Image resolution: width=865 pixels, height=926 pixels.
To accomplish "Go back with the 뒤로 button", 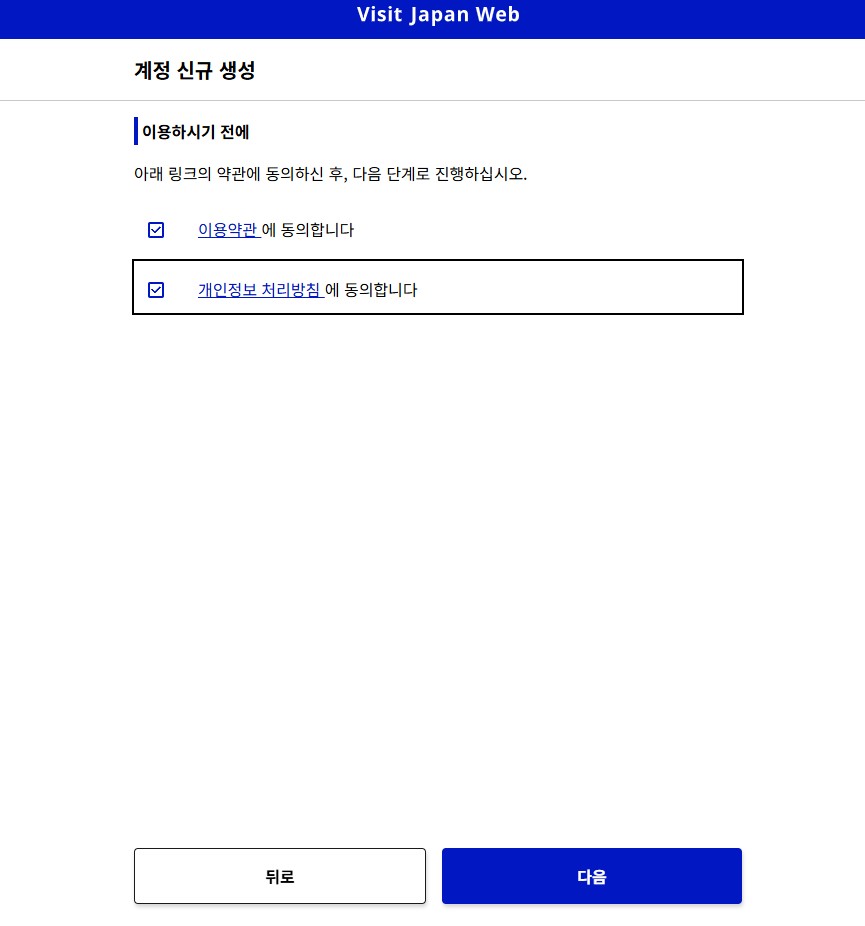I will pyautogui.click(x=280, y=876).
